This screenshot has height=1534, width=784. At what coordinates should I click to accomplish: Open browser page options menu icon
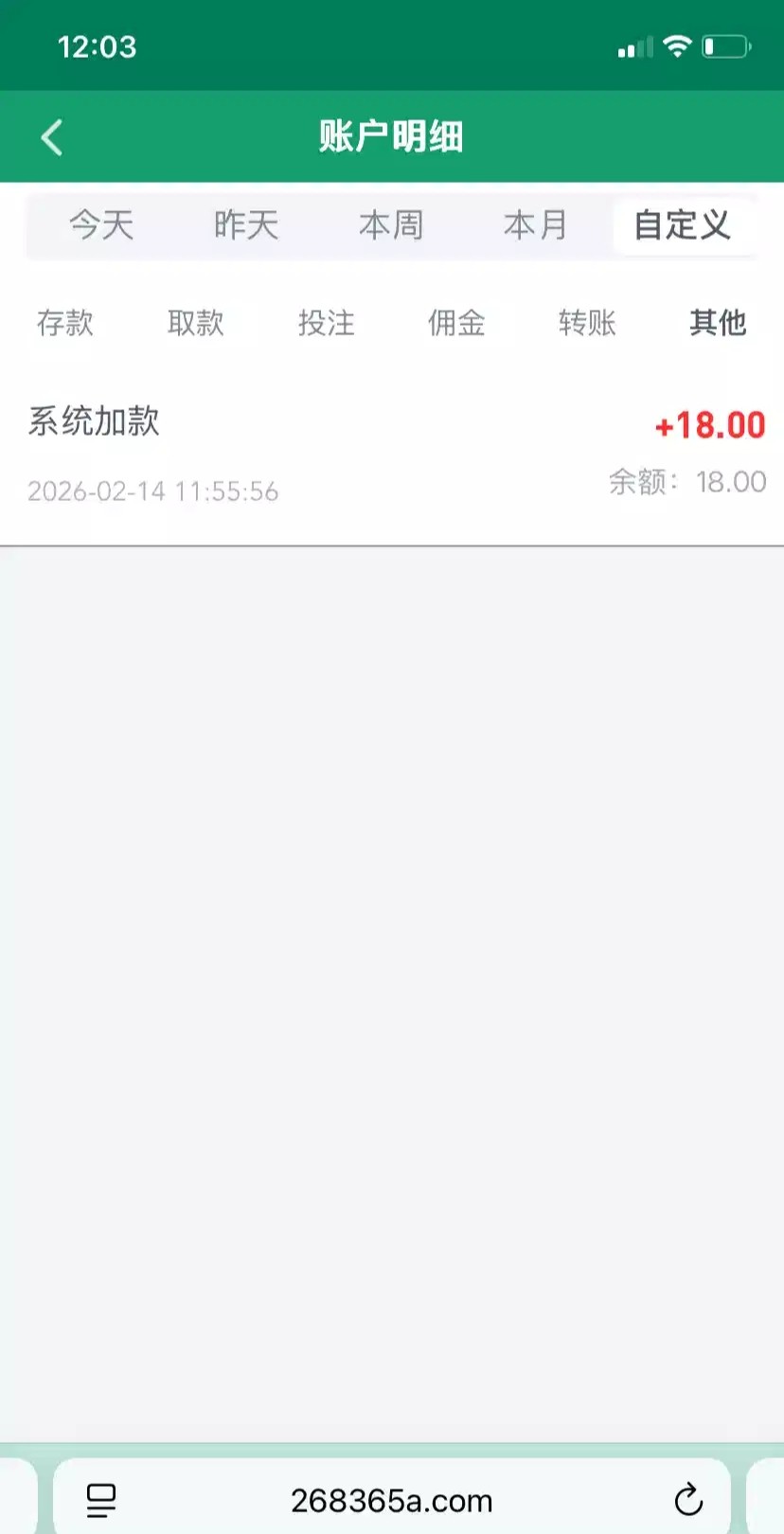click(x=101, y=1500)
